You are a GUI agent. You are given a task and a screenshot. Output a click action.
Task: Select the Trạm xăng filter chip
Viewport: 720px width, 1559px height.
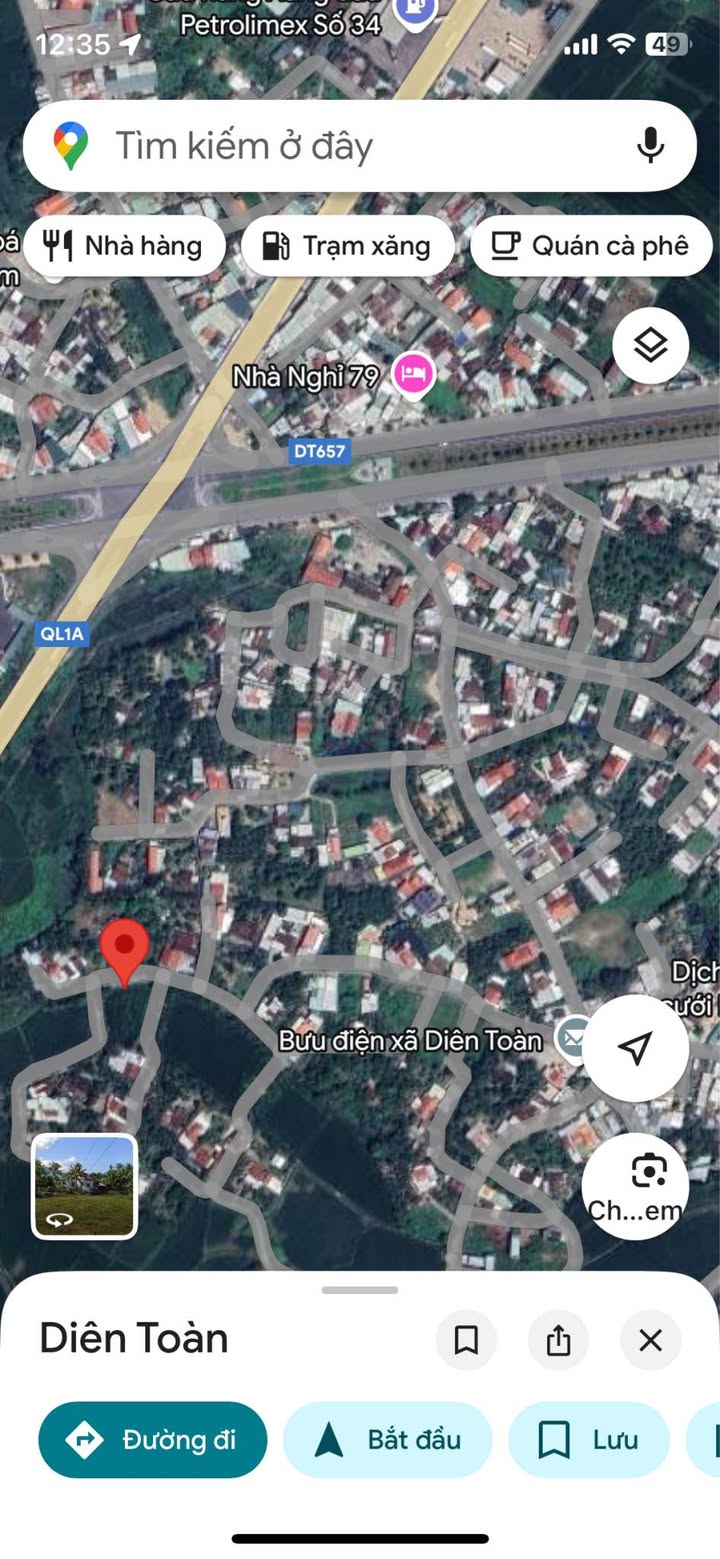click(347, 246)
